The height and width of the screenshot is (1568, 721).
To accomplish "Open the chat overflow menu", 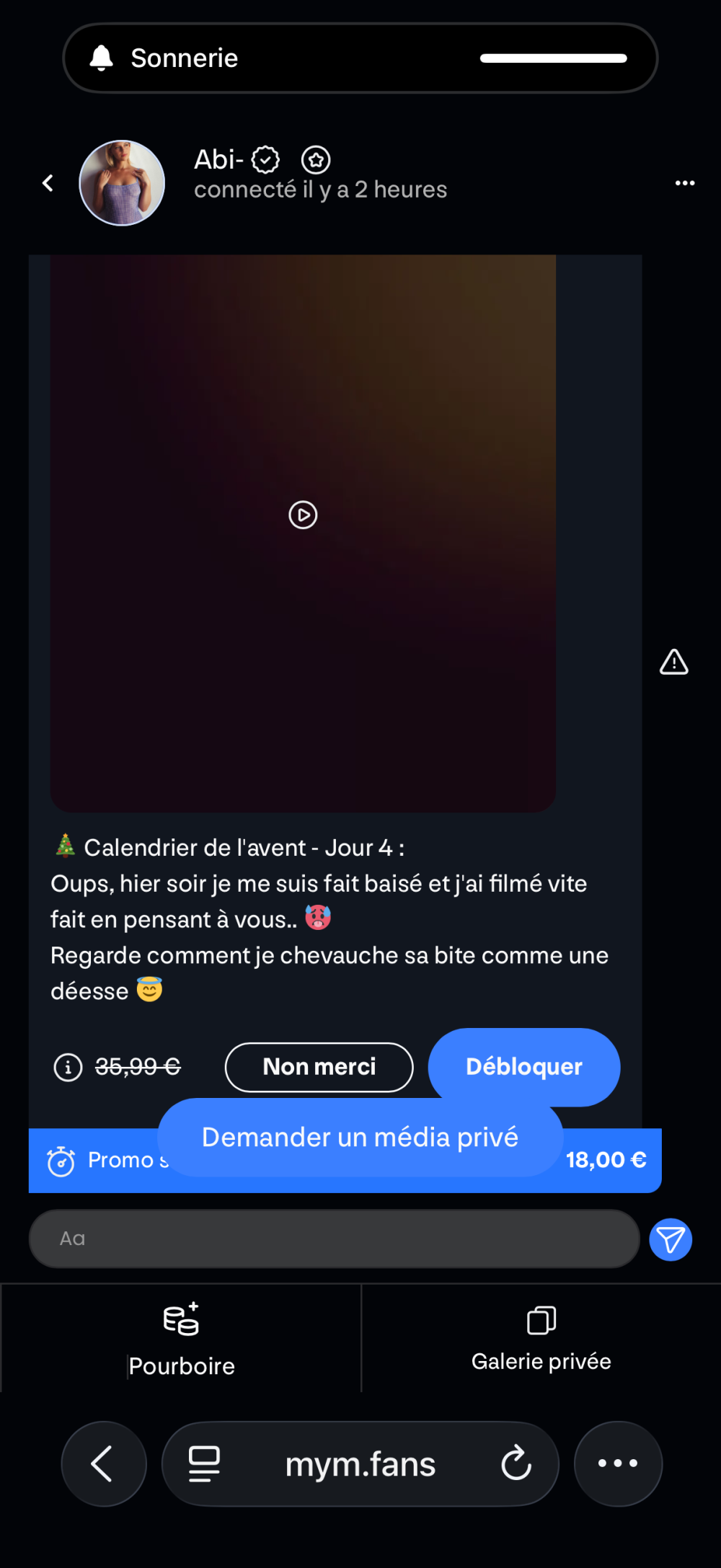I will click(684, 183).
